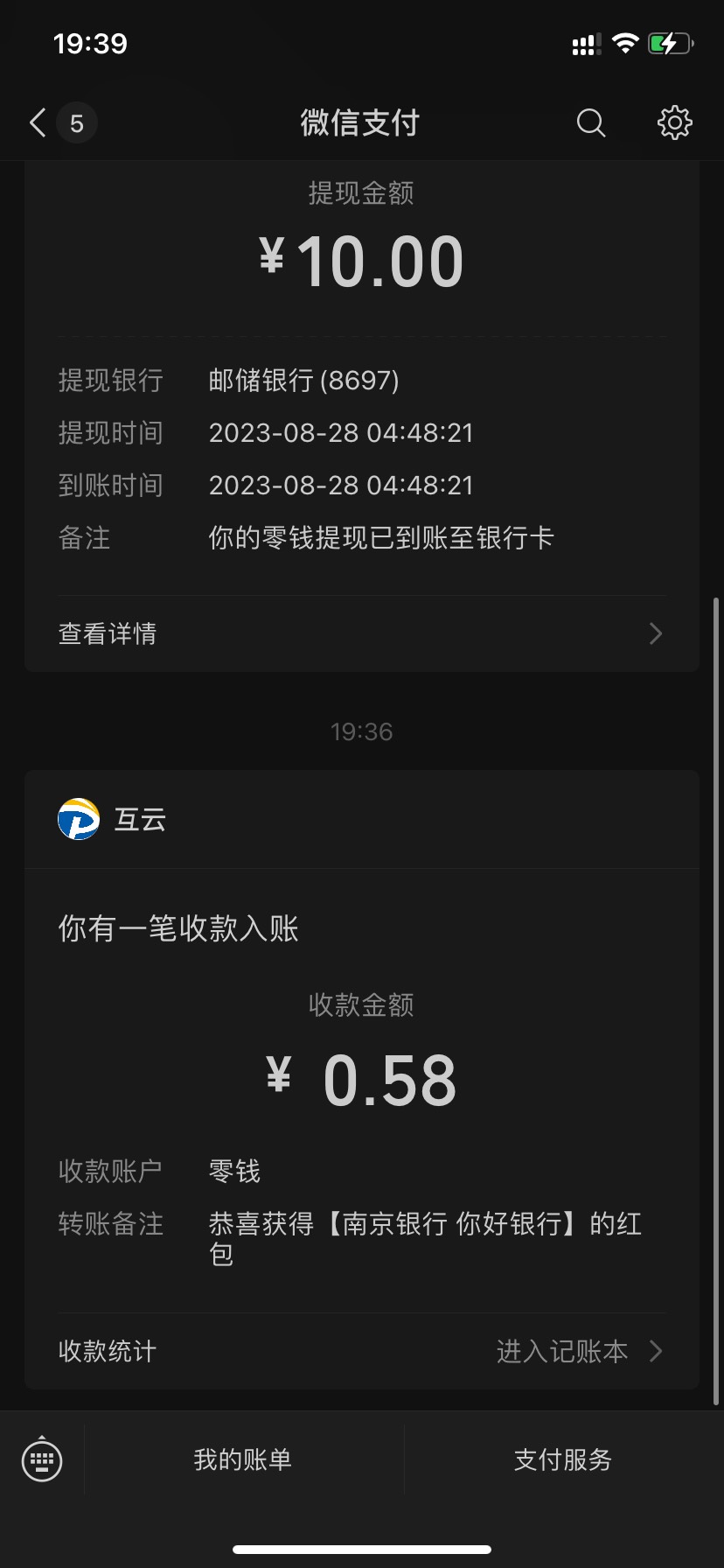Screen dimensions: 724x1568
Task: Go back to the chat list
Action: [x=61, y=123]
